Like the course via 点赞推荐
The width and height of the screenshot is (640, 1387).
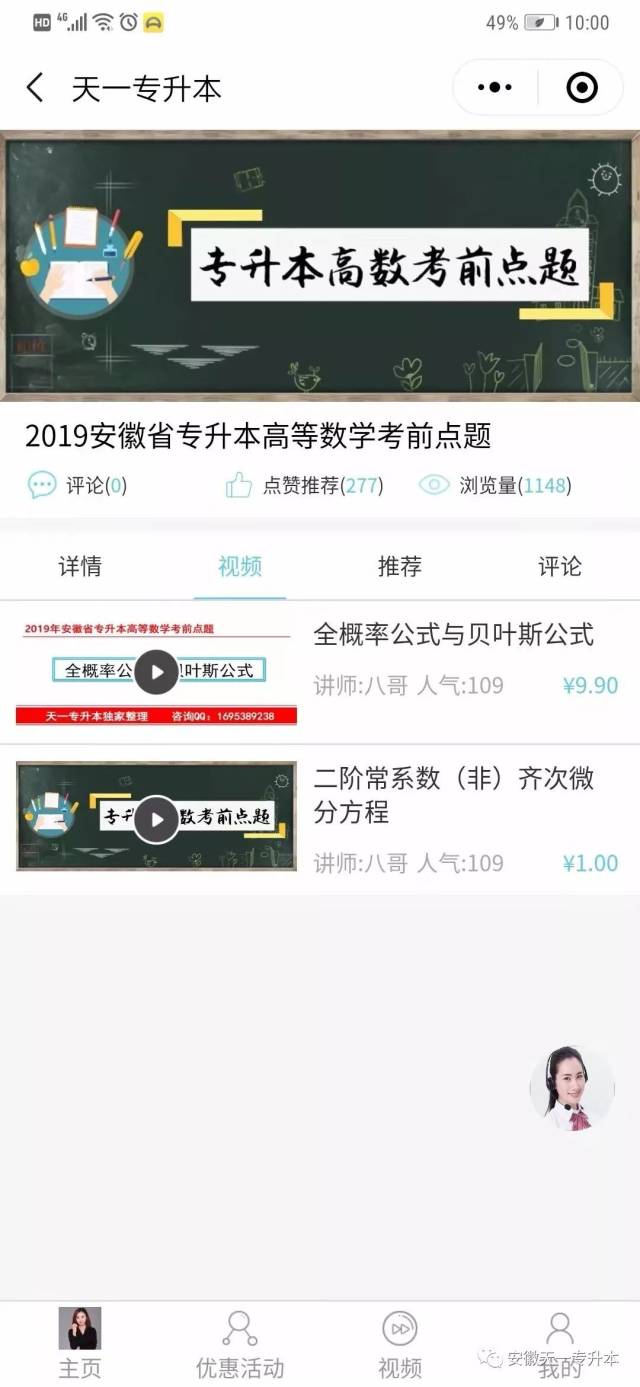[239, 486]
